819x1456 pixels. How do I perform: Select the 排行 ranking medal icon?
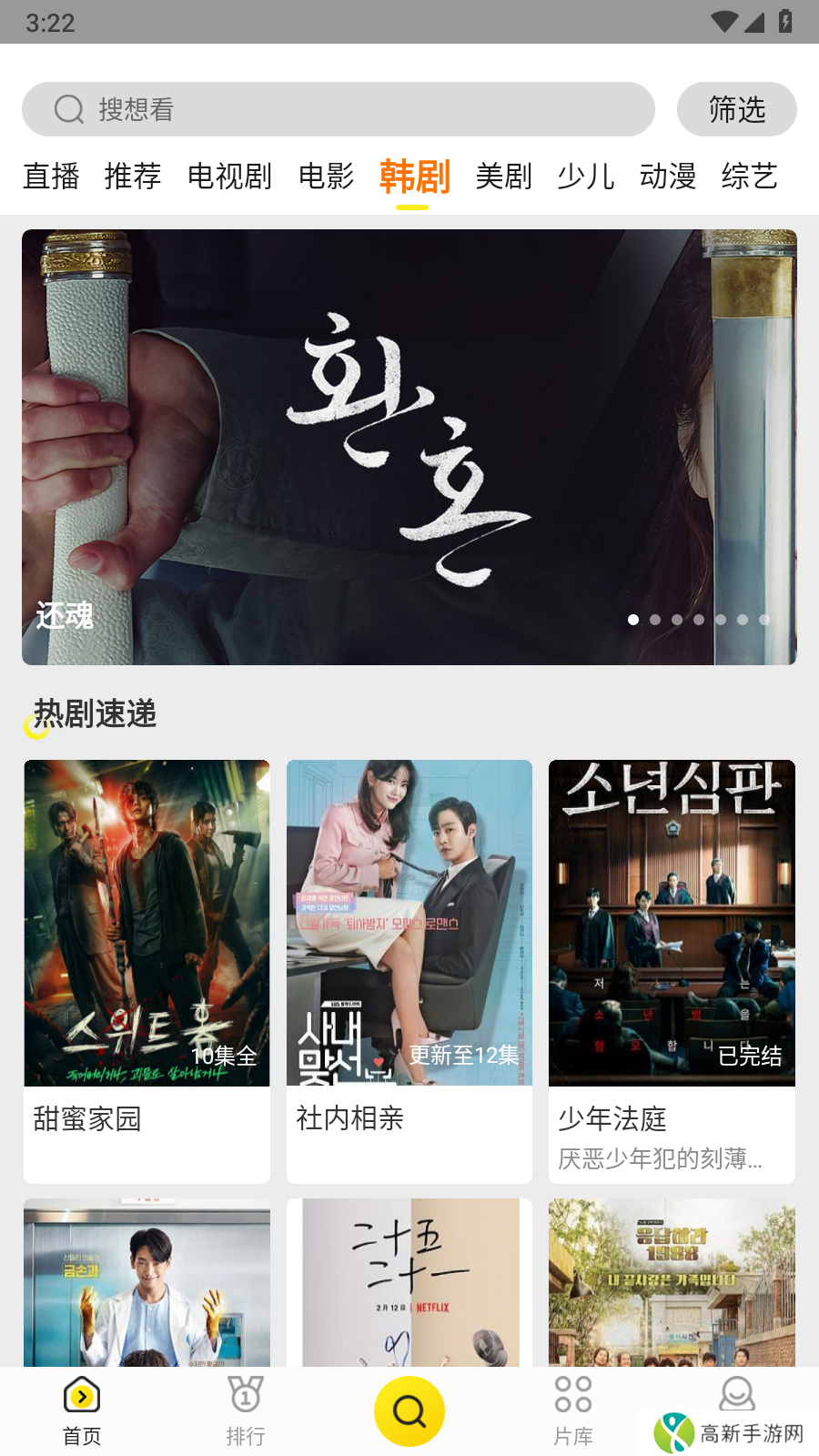(245, 1394)
